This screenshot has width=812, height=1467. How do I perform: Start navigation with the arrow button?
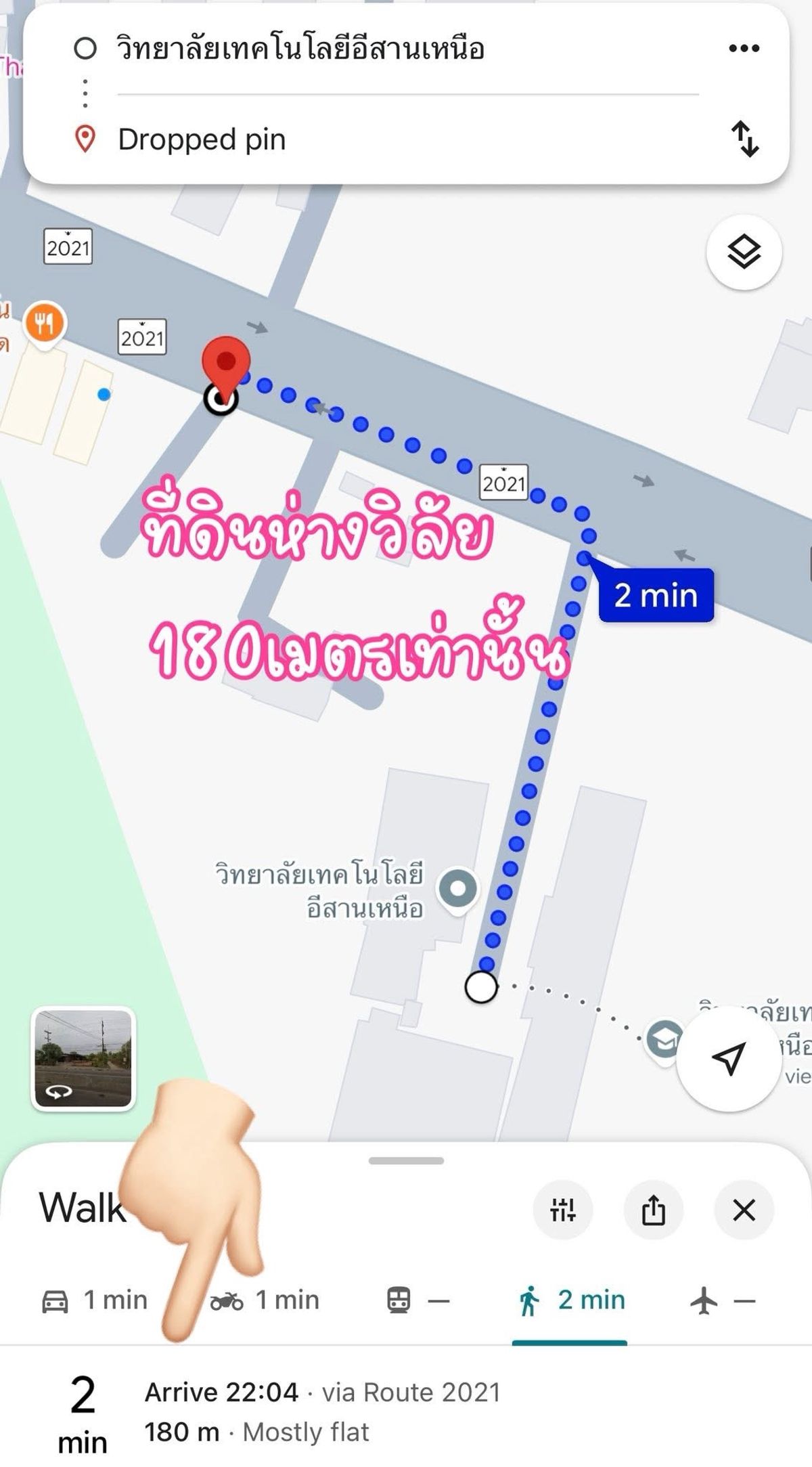[729, 1058]
